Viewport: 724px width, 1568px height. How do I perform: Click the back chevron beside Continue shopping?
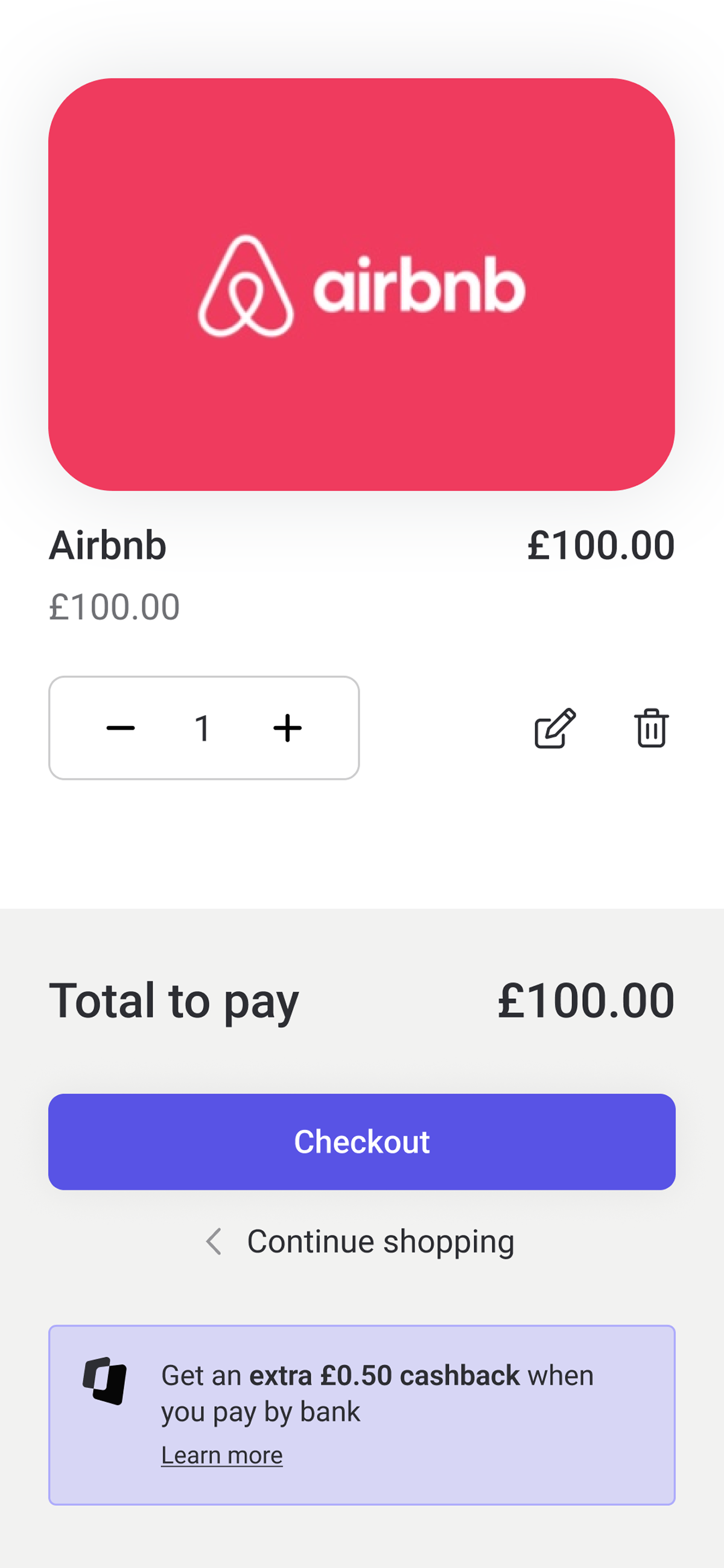coord(214,1241)
